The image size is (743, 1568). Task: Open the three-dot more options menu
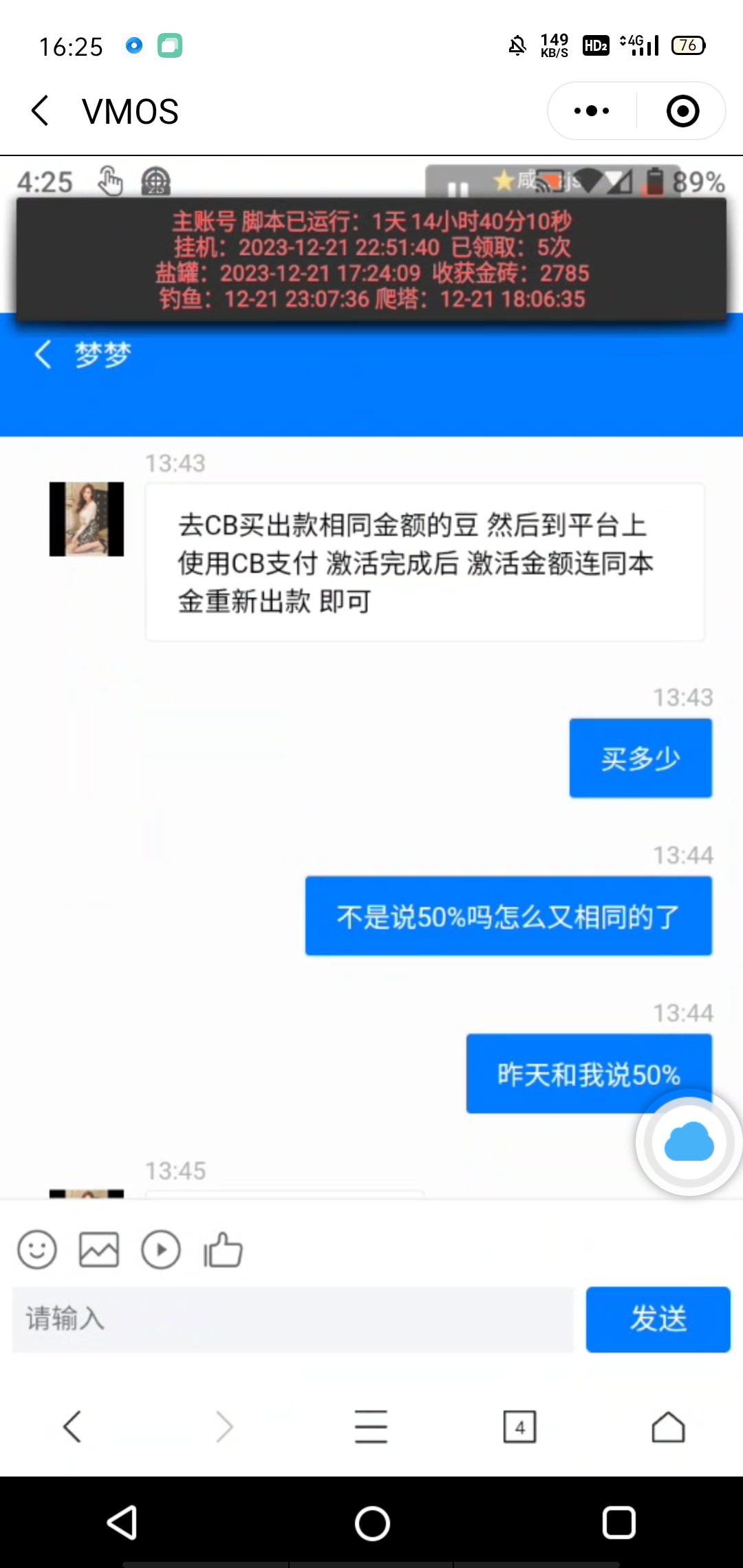click(x=591, y=111)
